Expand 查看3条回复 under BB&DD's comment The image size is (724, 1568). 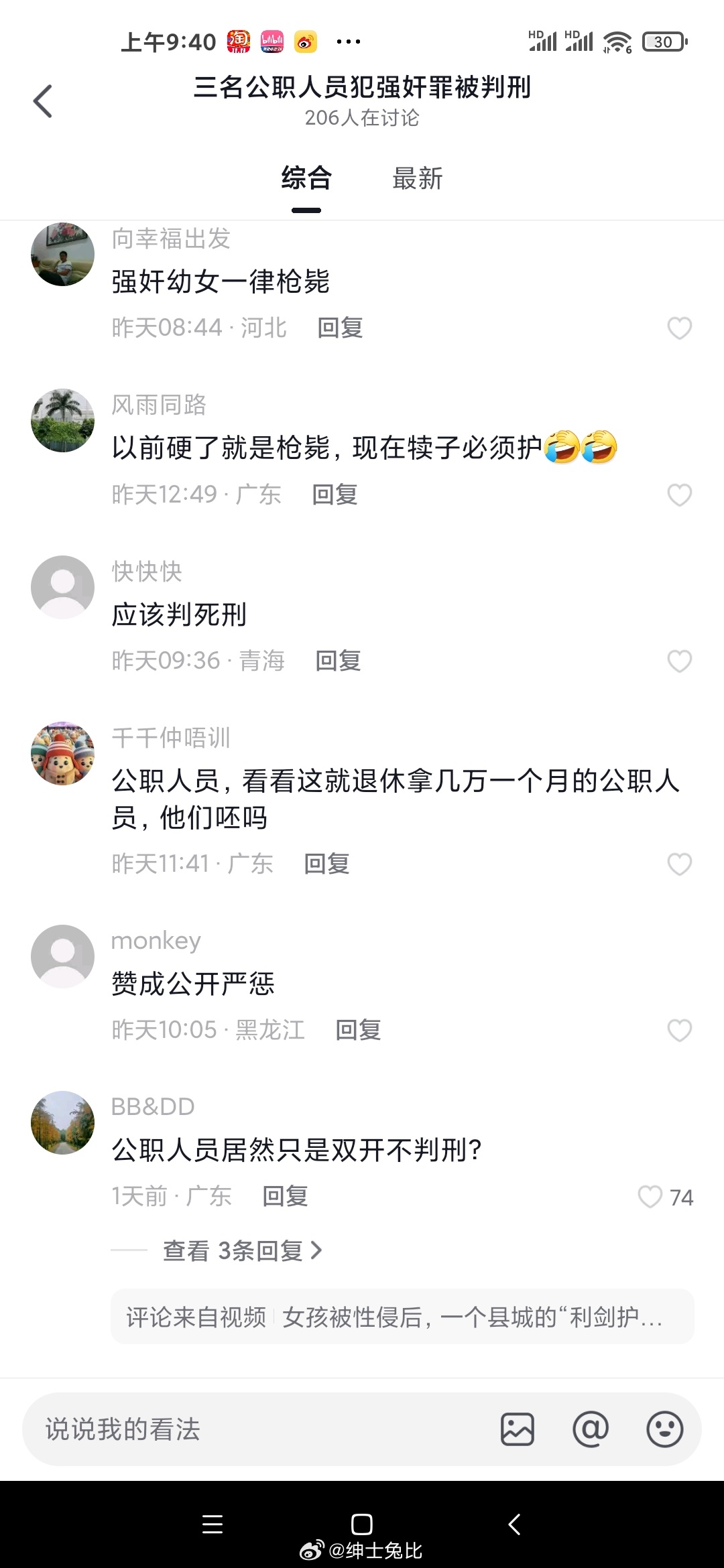pyautogui.click(x=242, y=1250)
